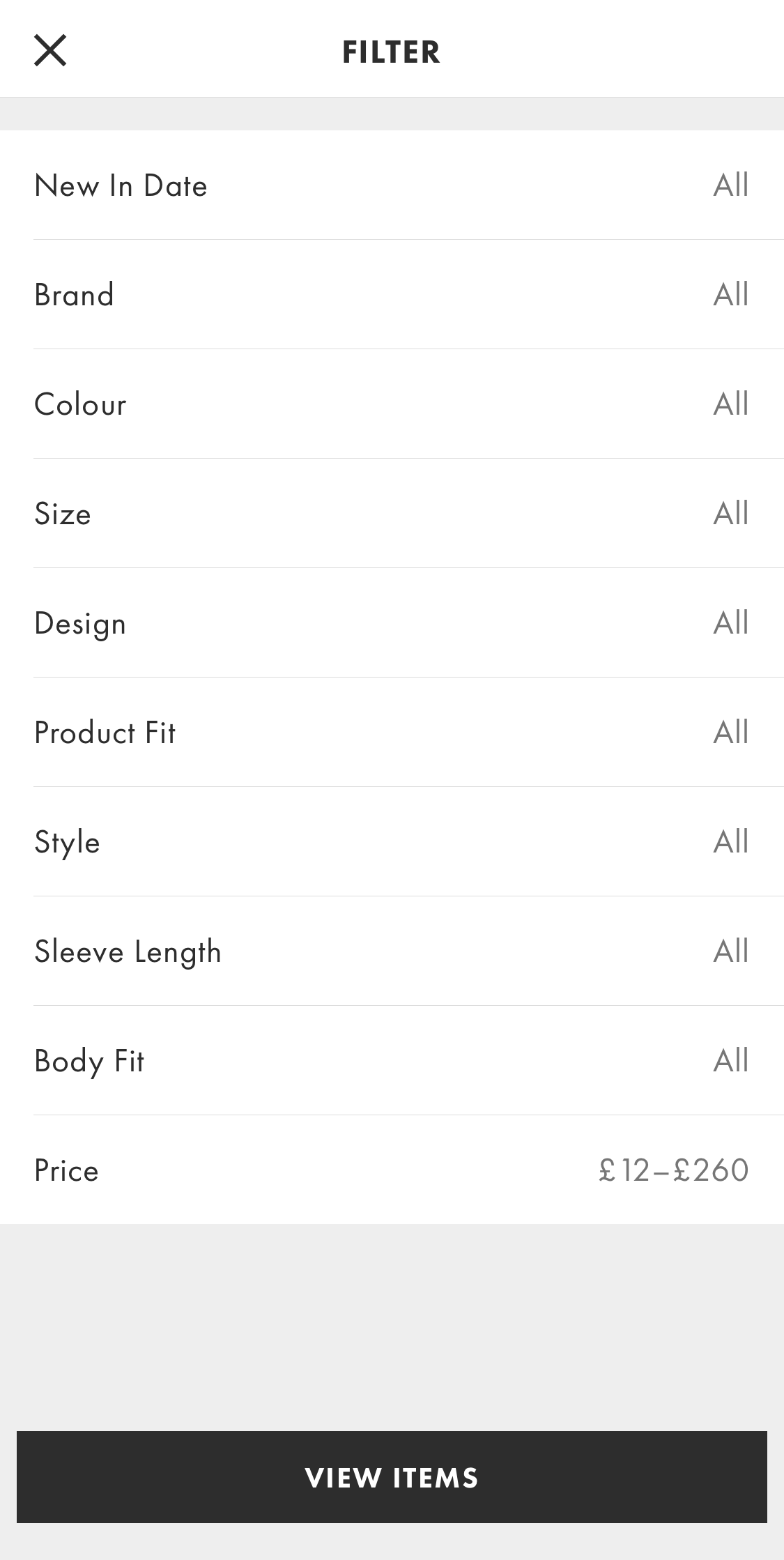Open the Body Fit filter
The image size is (784, 1560).
point(89,1061)
